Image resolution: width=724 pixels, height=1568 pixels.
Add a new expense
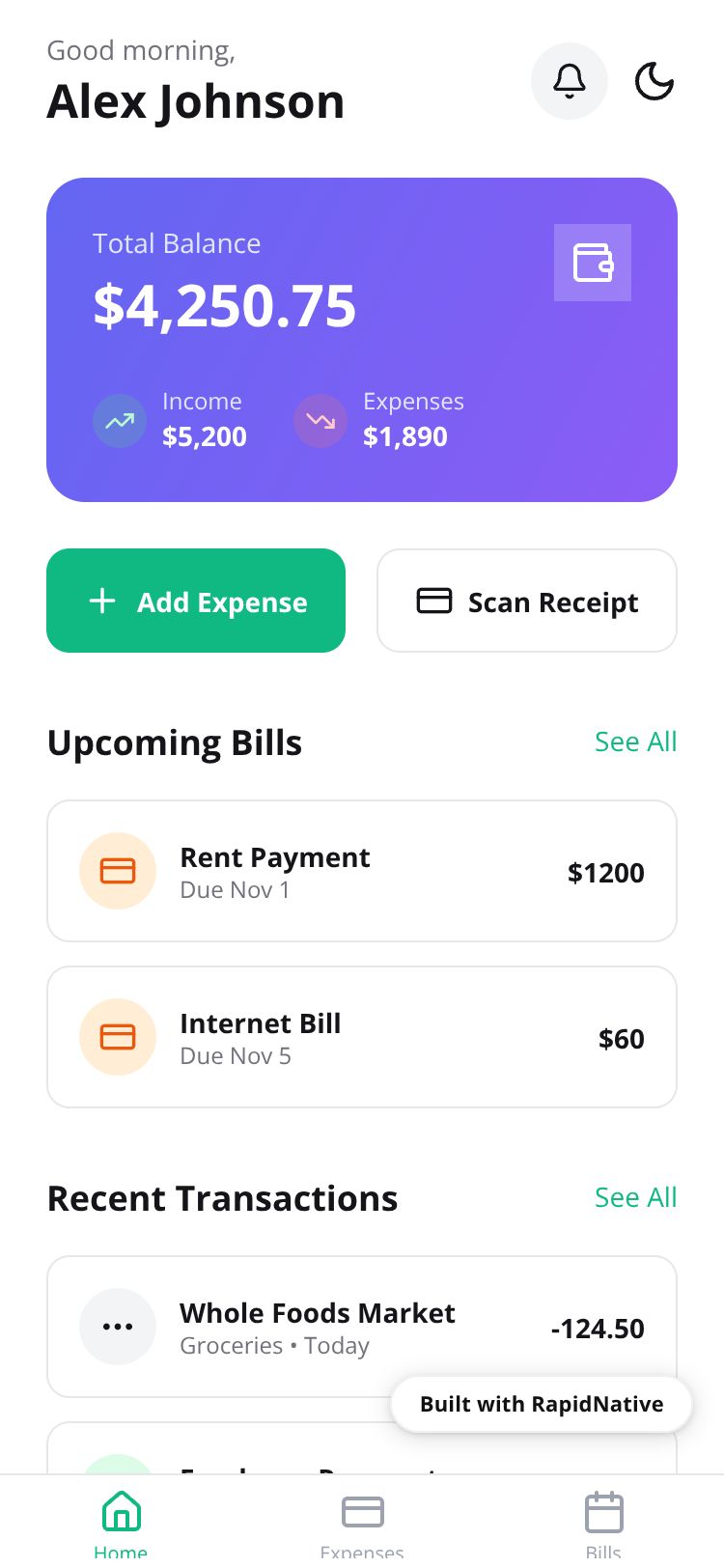click(196, 601)
